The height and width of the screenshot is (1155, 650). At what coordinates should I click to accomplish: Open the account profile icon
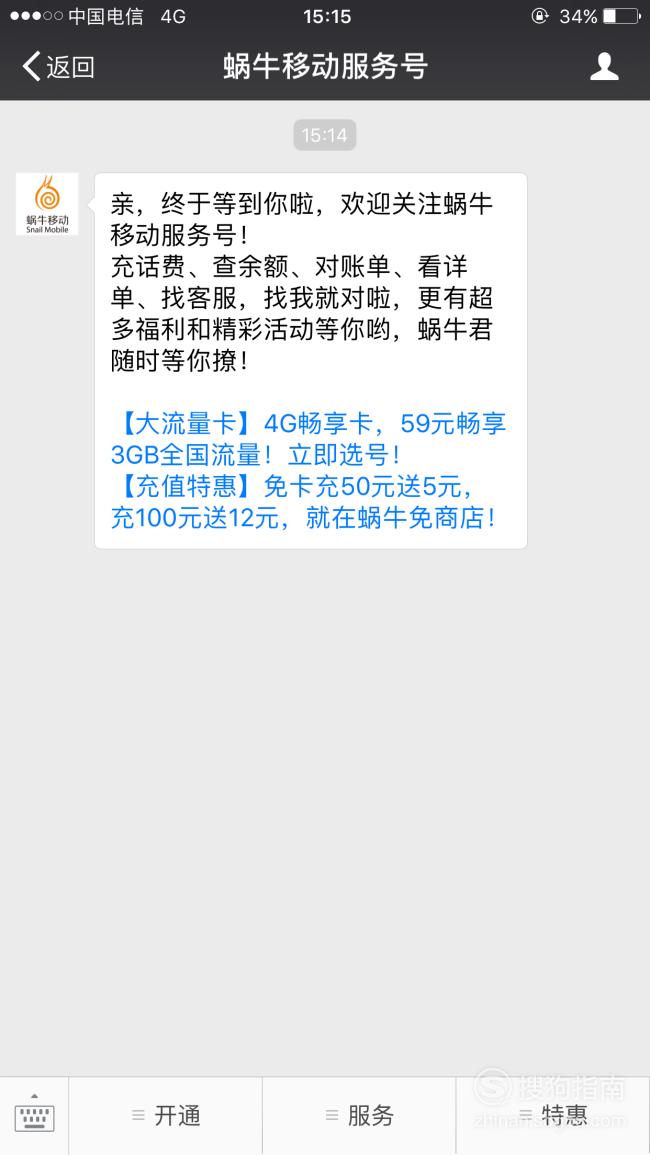(604, 66)
